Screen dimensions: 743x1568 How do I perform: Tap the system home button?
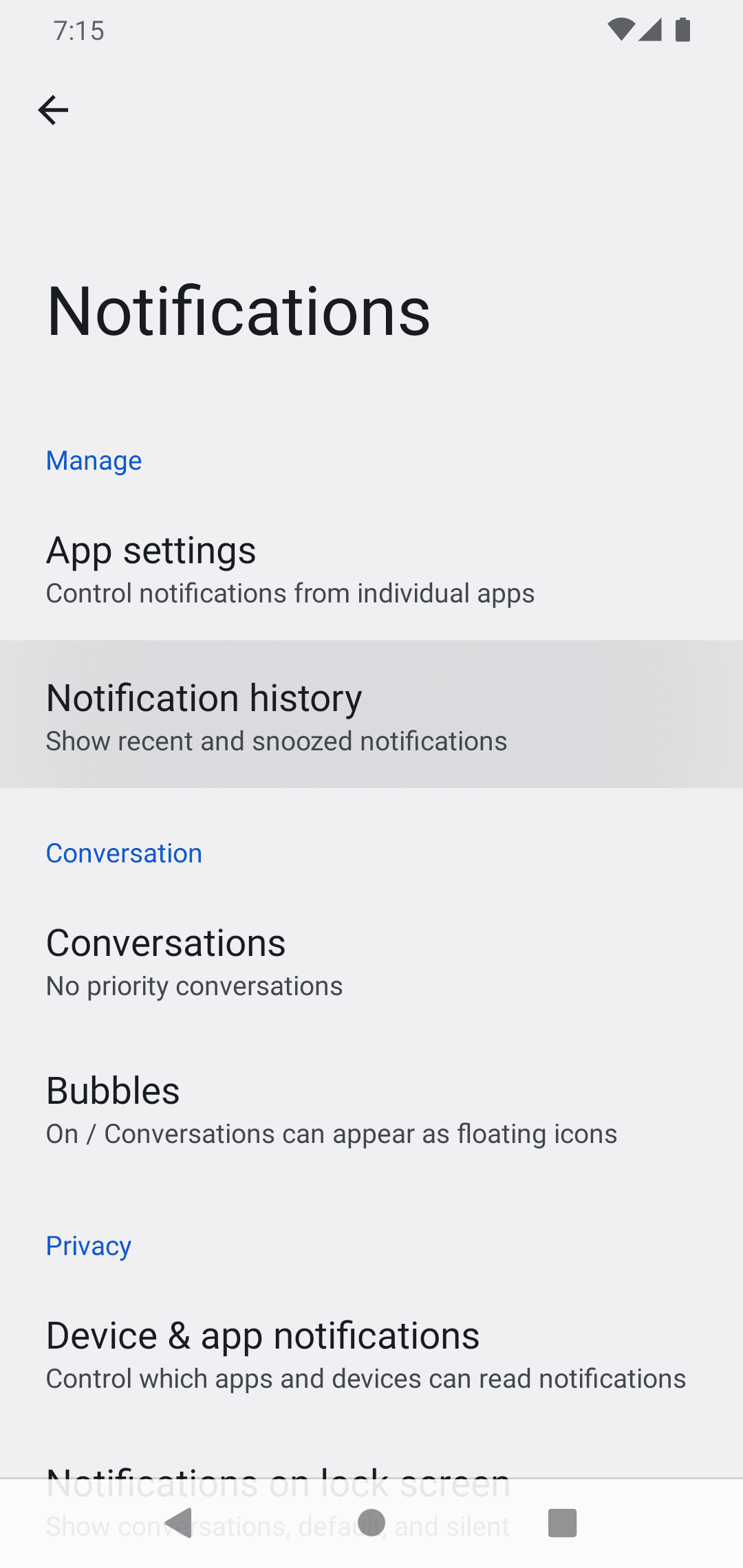coord(371,1523)
